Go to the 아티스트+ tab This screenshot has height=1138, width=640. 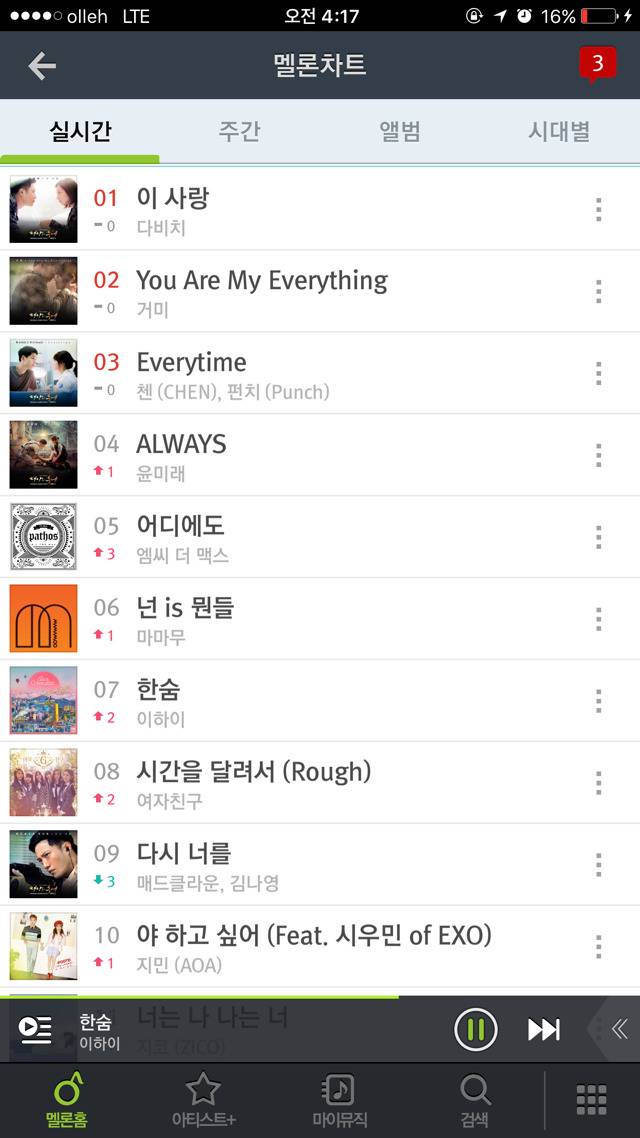(x=203, y=1100)
